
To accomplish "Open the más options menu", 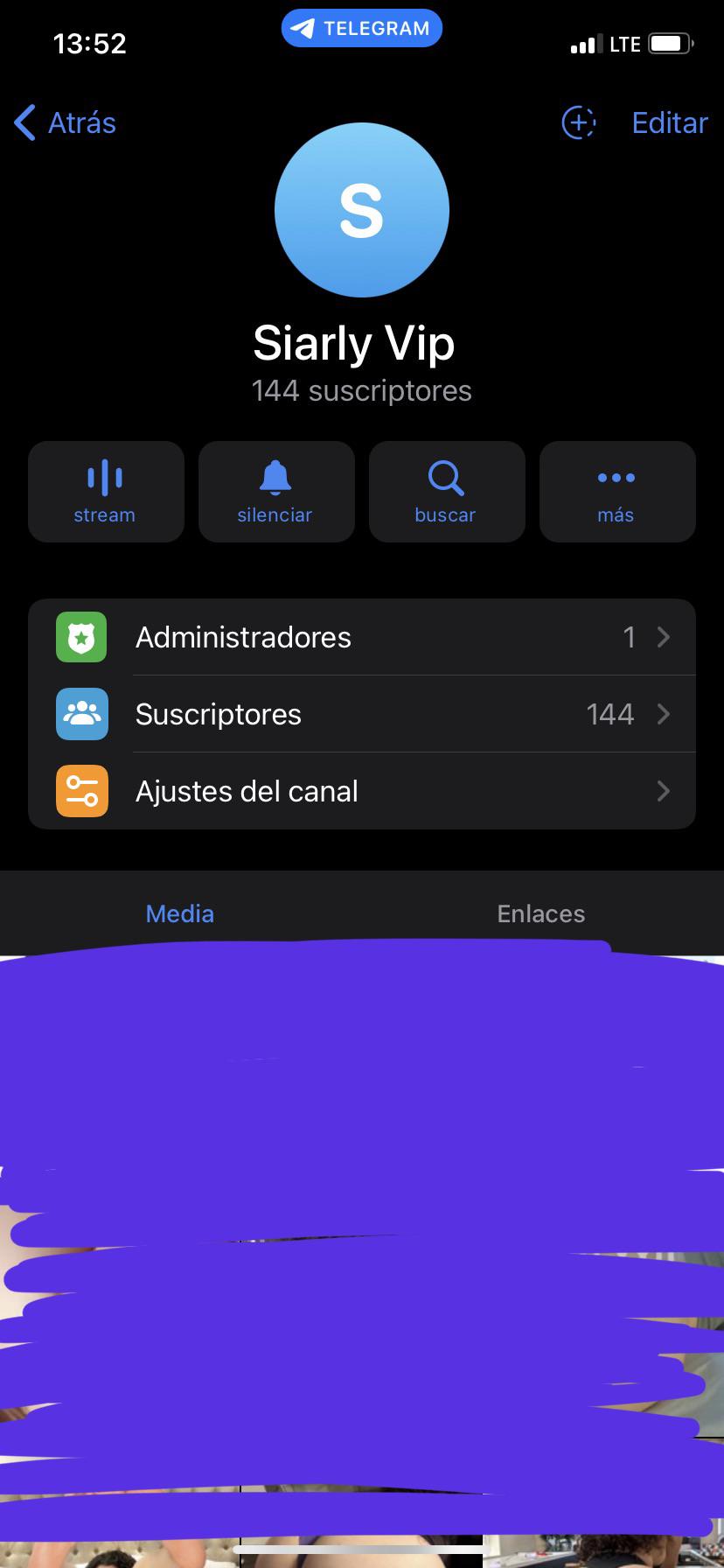I will (x=616, y=492).
